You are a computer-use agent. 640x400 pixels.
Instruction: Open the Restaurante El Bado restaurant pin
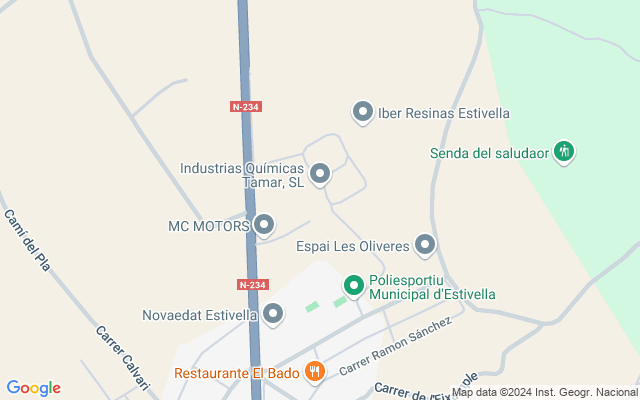pyautogui.click(x=315, y=372)
